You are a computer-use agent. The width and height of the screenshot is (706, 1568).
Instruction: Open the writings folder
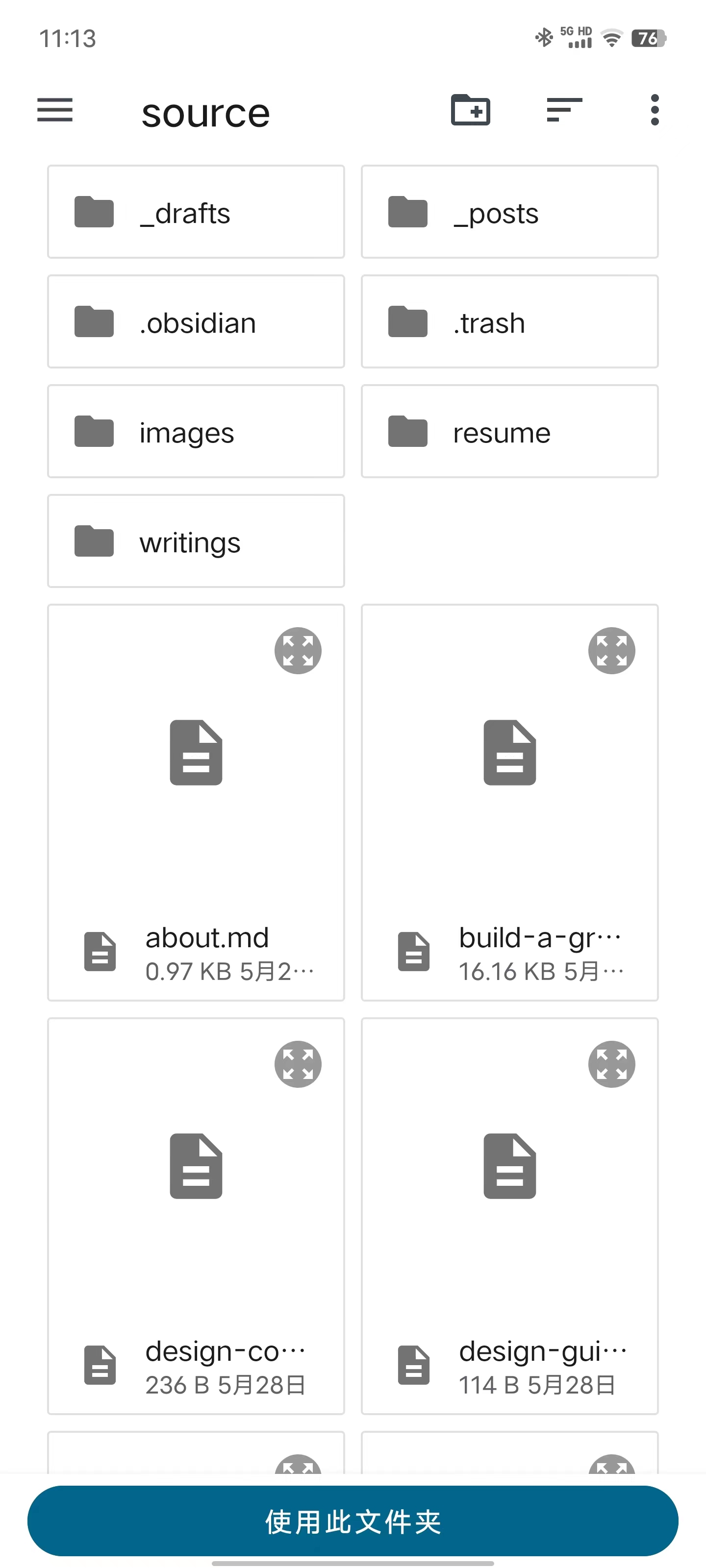[196, 541]
